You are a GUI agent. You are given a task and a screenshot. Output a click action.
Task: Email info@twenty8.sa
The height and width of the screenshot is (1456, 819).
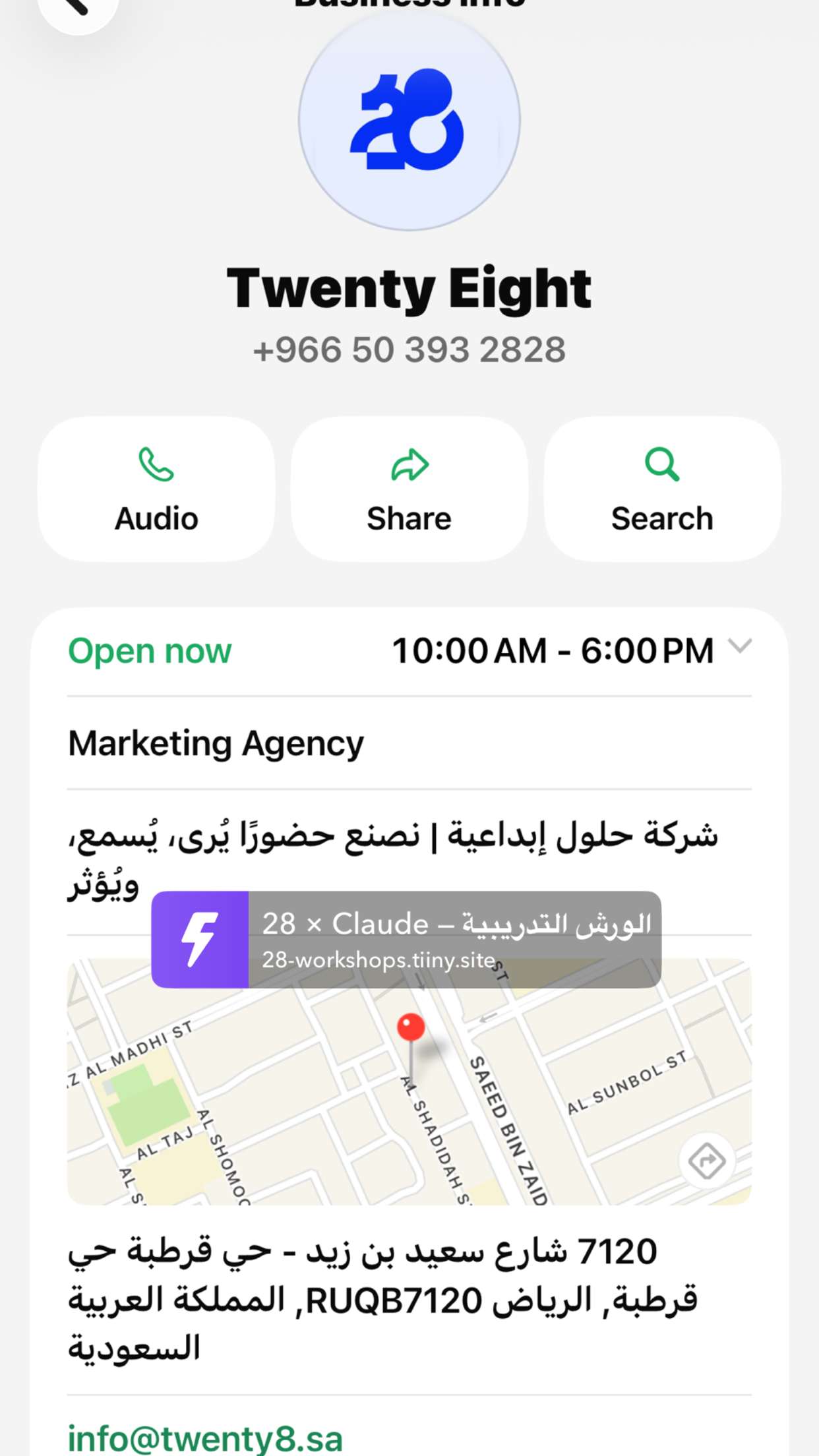[205, 1438]
